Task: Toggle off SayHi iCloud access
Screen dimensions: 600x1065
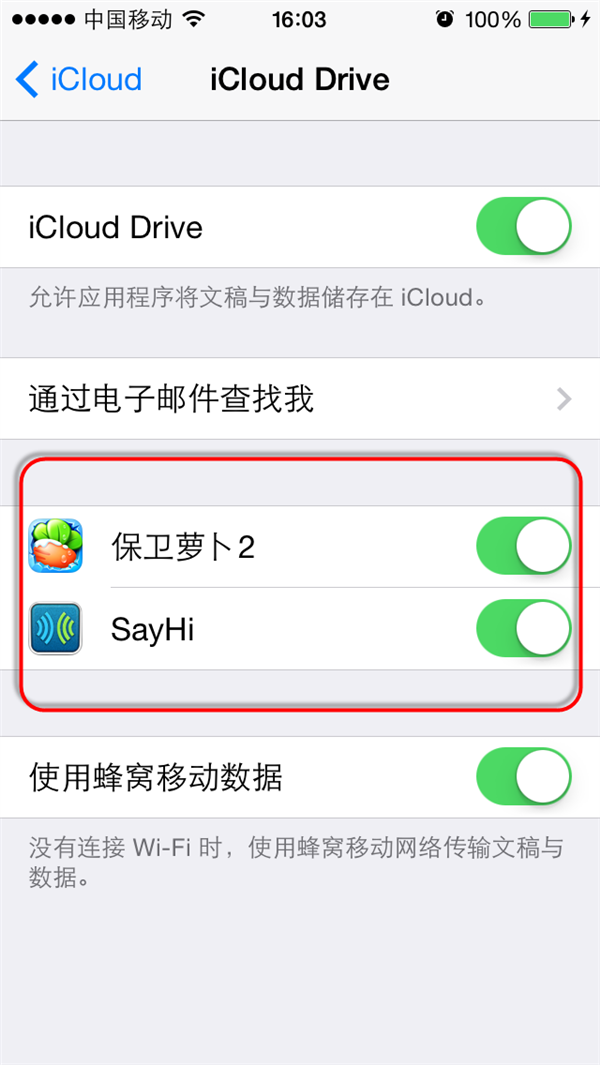Action: pyautogui.click(x=523, y=629)
